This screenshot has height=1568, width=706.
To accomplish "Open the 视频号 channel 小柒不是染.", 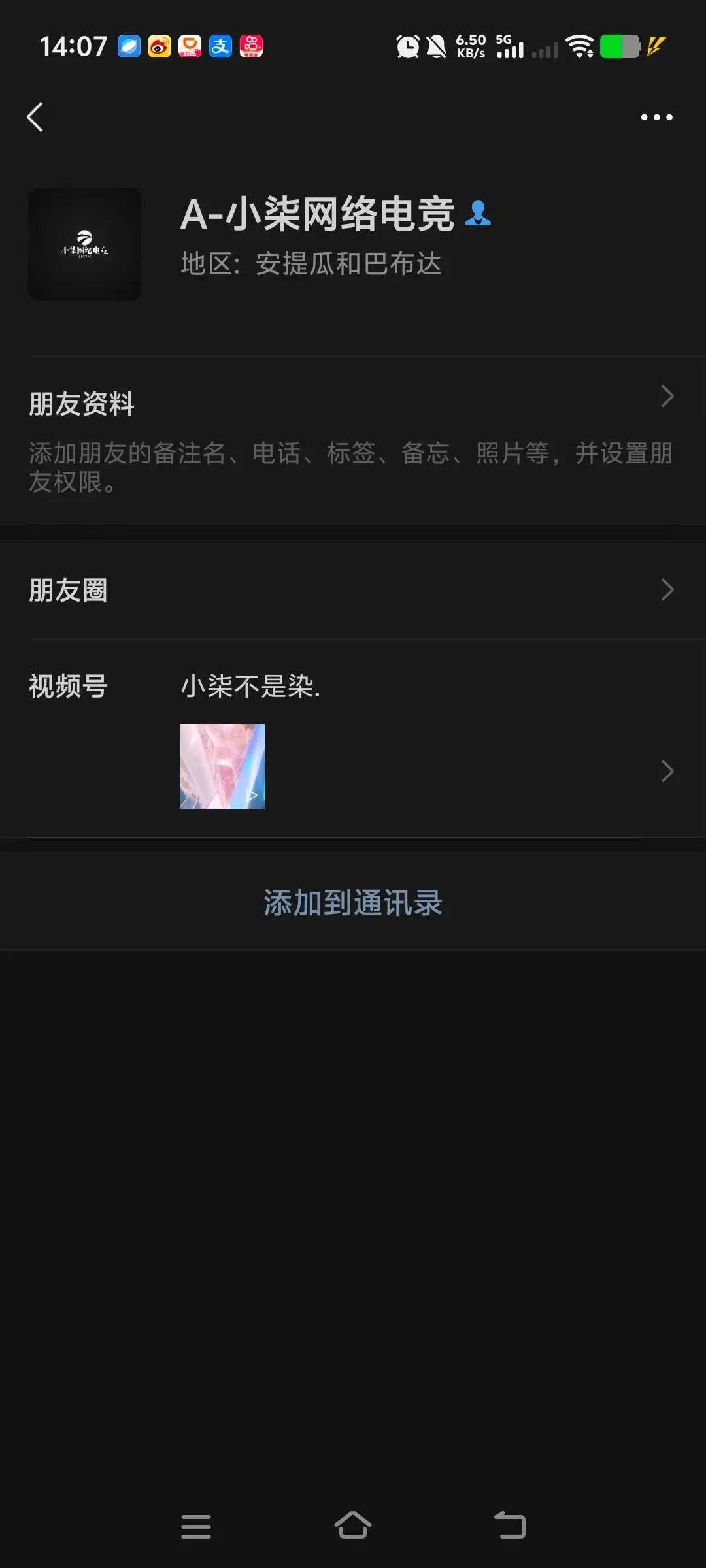I will [x=250, y=687].
